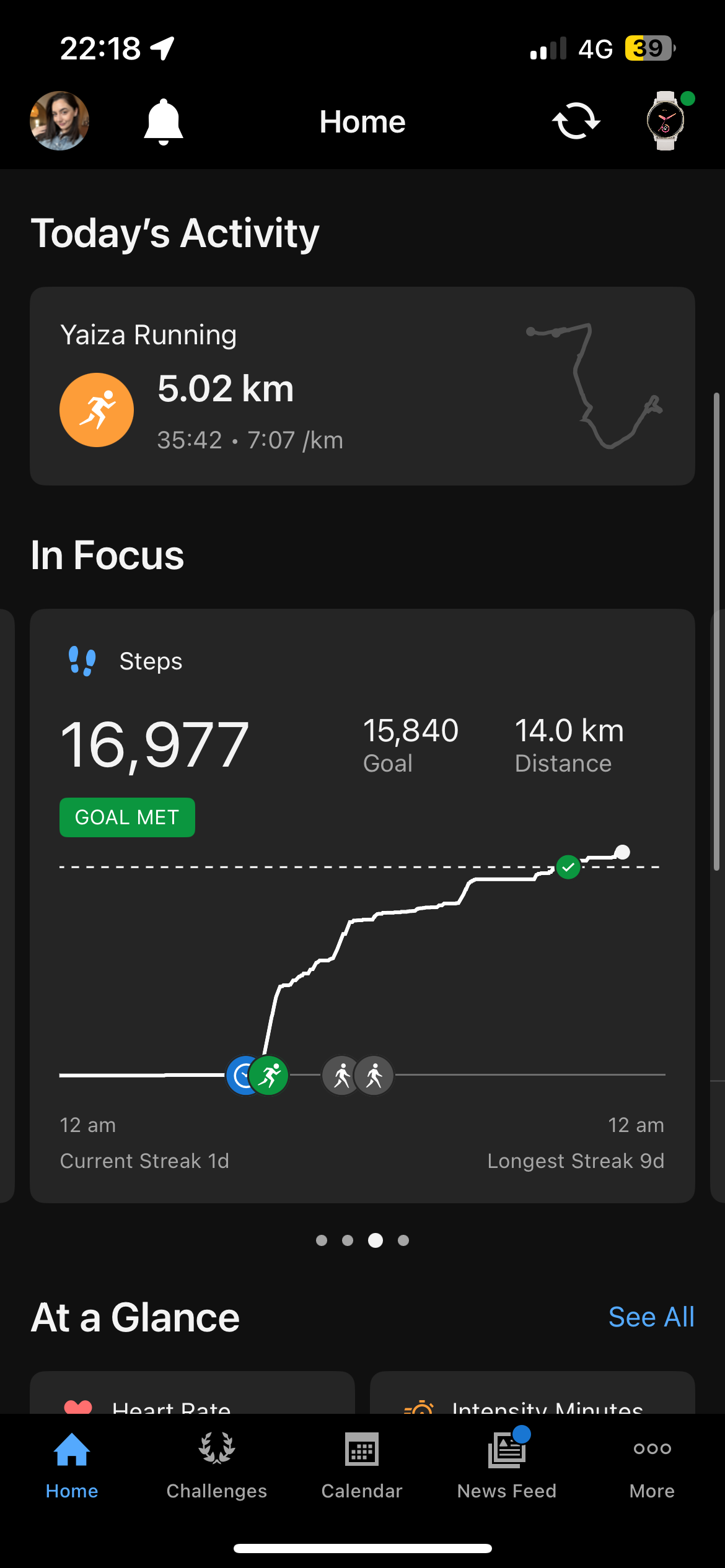Tap See All in At a Glance

point(651,1317)
